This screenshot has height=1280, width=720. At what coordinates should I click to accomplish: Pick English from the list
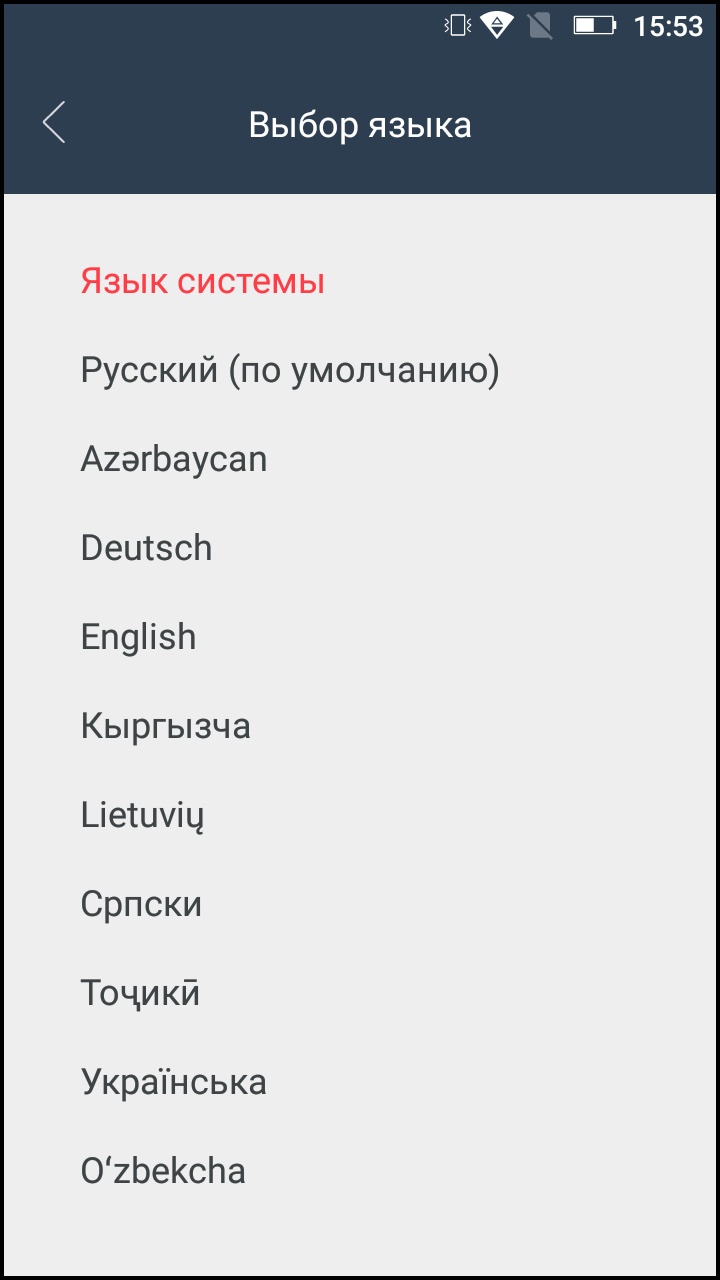139,637
